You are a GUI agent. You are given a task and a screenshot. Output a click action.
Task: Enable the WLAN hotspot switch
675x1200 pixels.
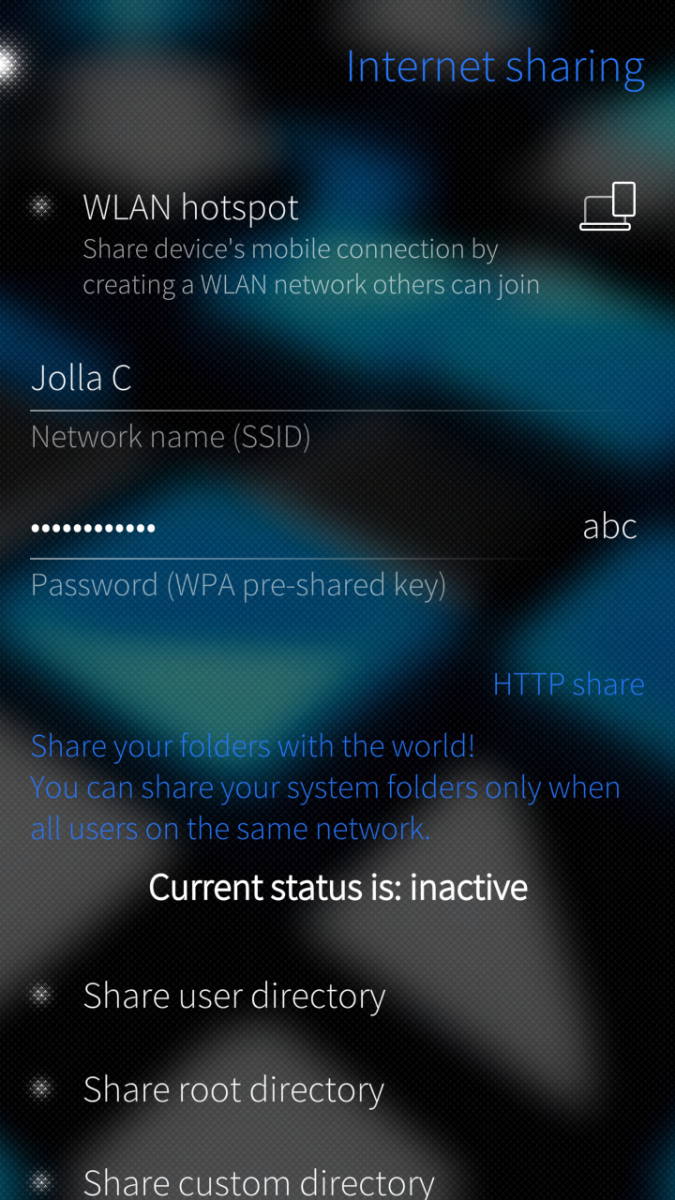[42, 207]
